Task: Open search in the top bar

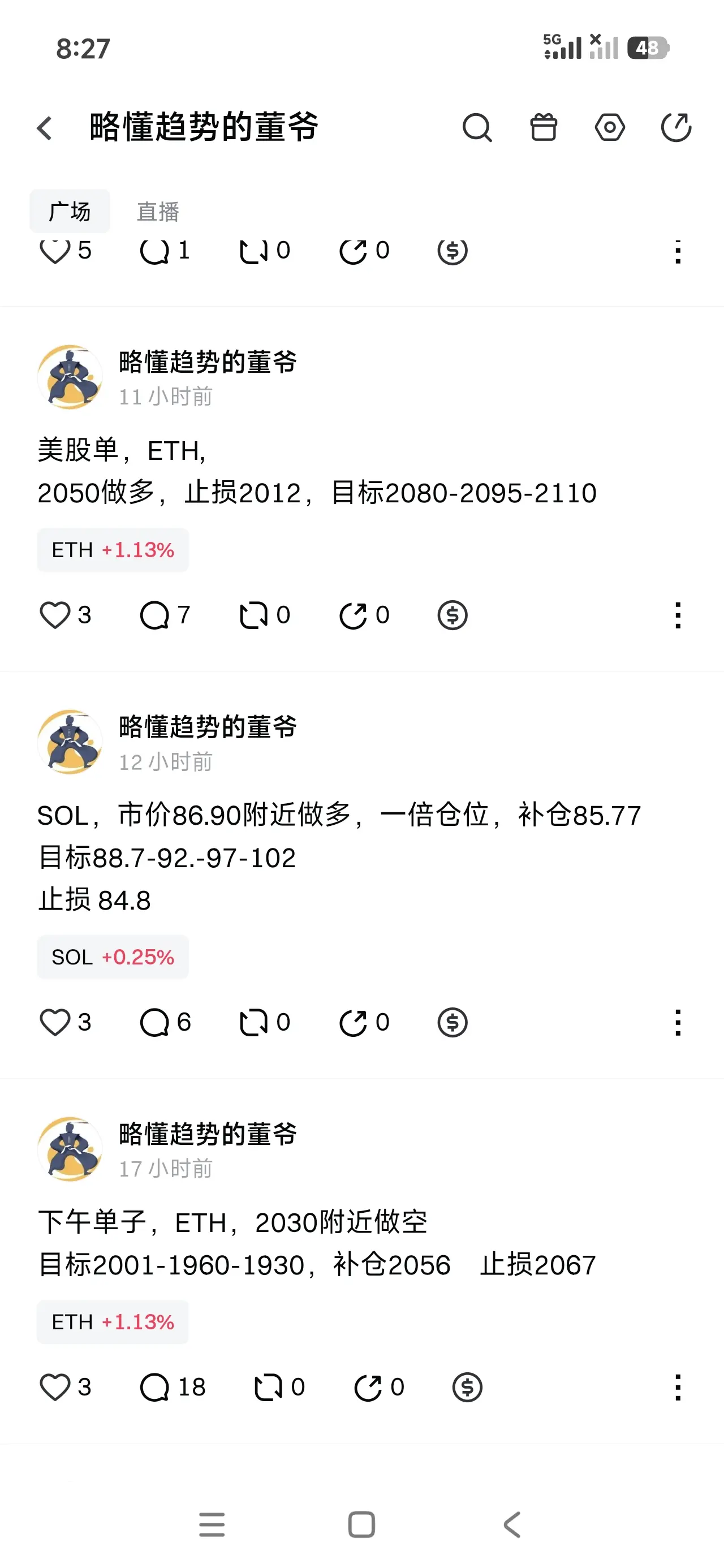Action: [x=477, y=128]
